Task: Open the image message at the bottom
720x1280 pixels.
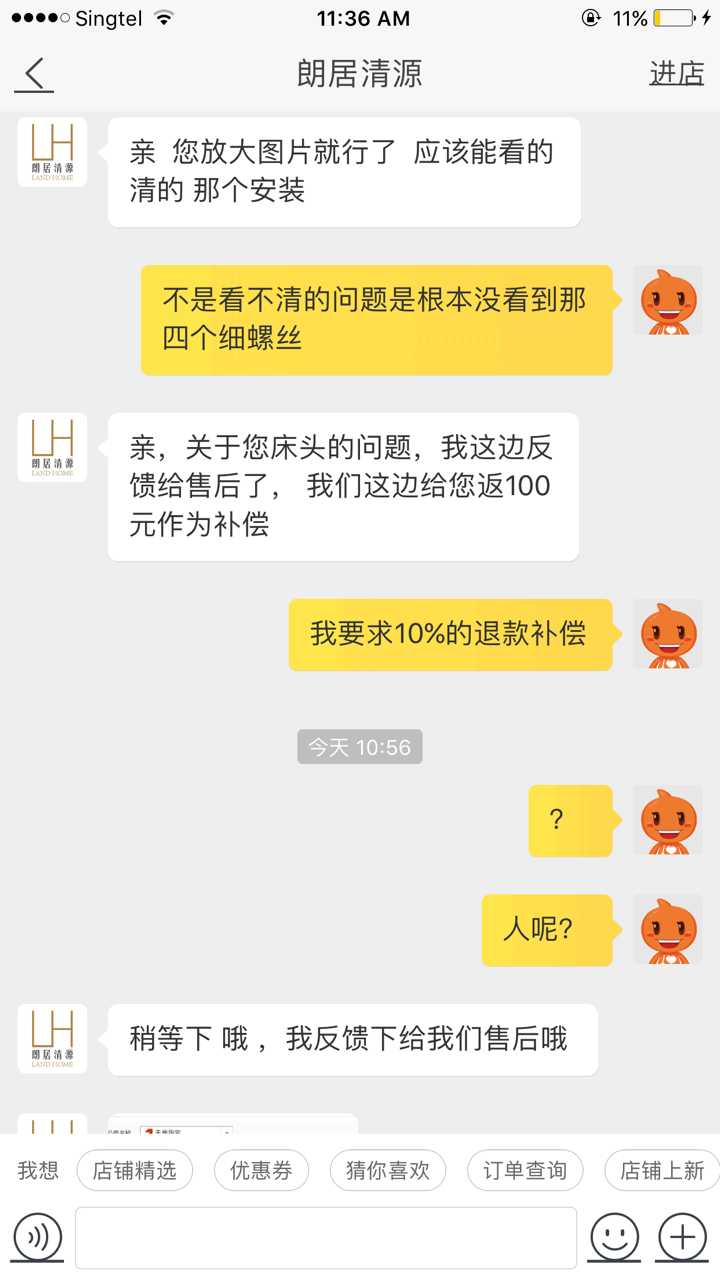Action: pyautogui.click(x=232, y=1125)
